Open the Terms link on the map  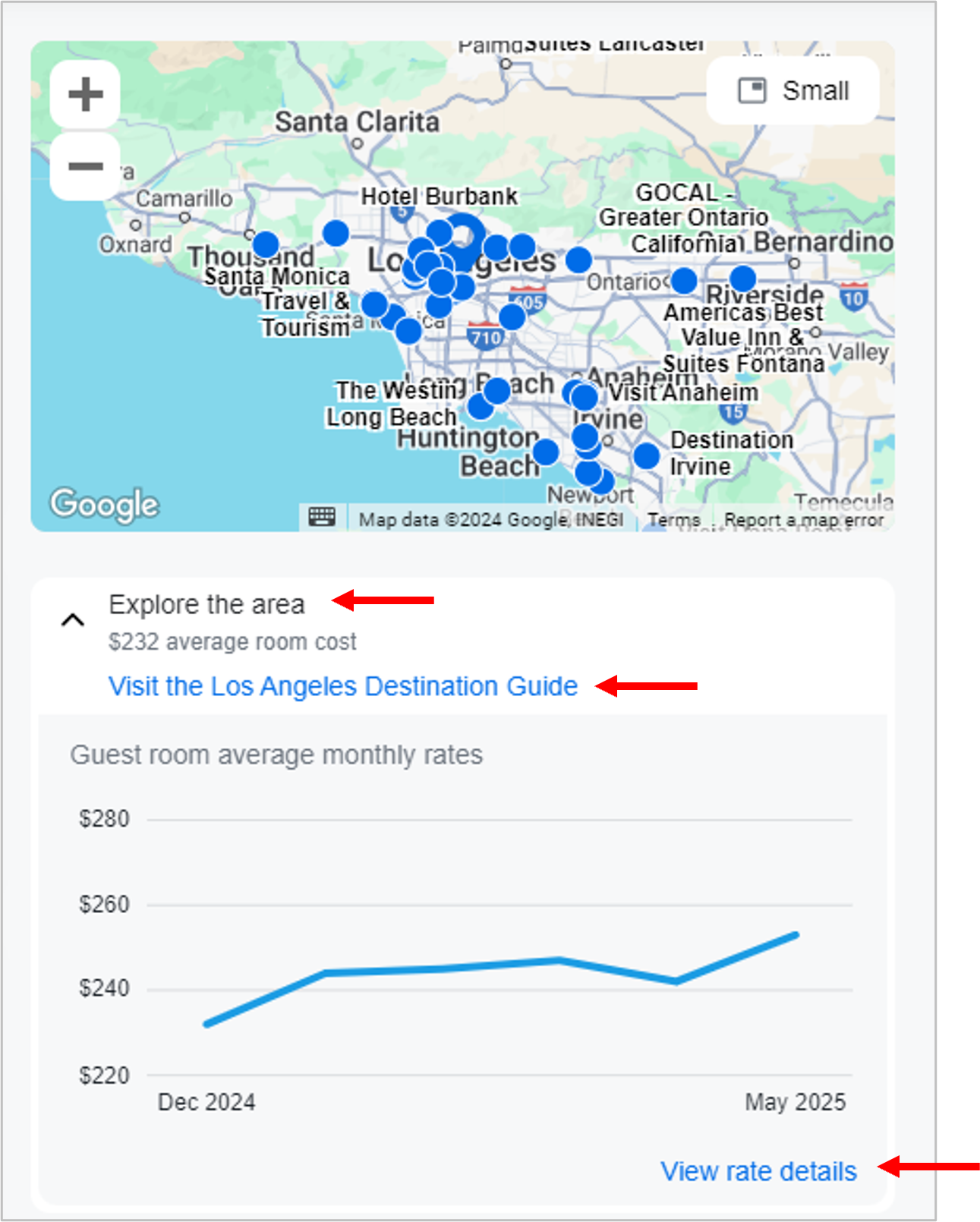[x=676, y=520]
